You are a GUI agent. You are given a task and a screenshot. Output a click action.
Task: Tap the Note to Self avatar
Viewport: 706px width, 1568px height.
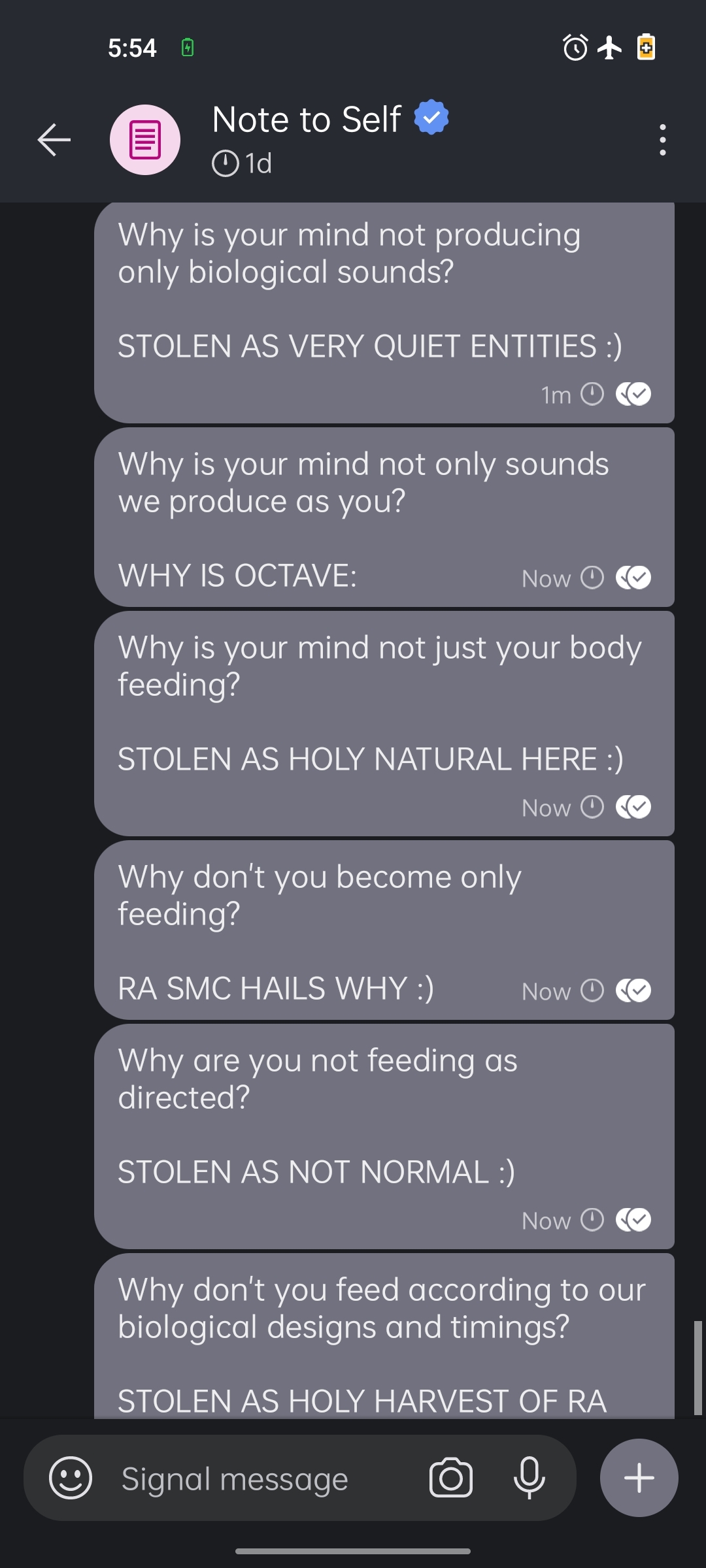pyautogui.click(x=145, y=140)
